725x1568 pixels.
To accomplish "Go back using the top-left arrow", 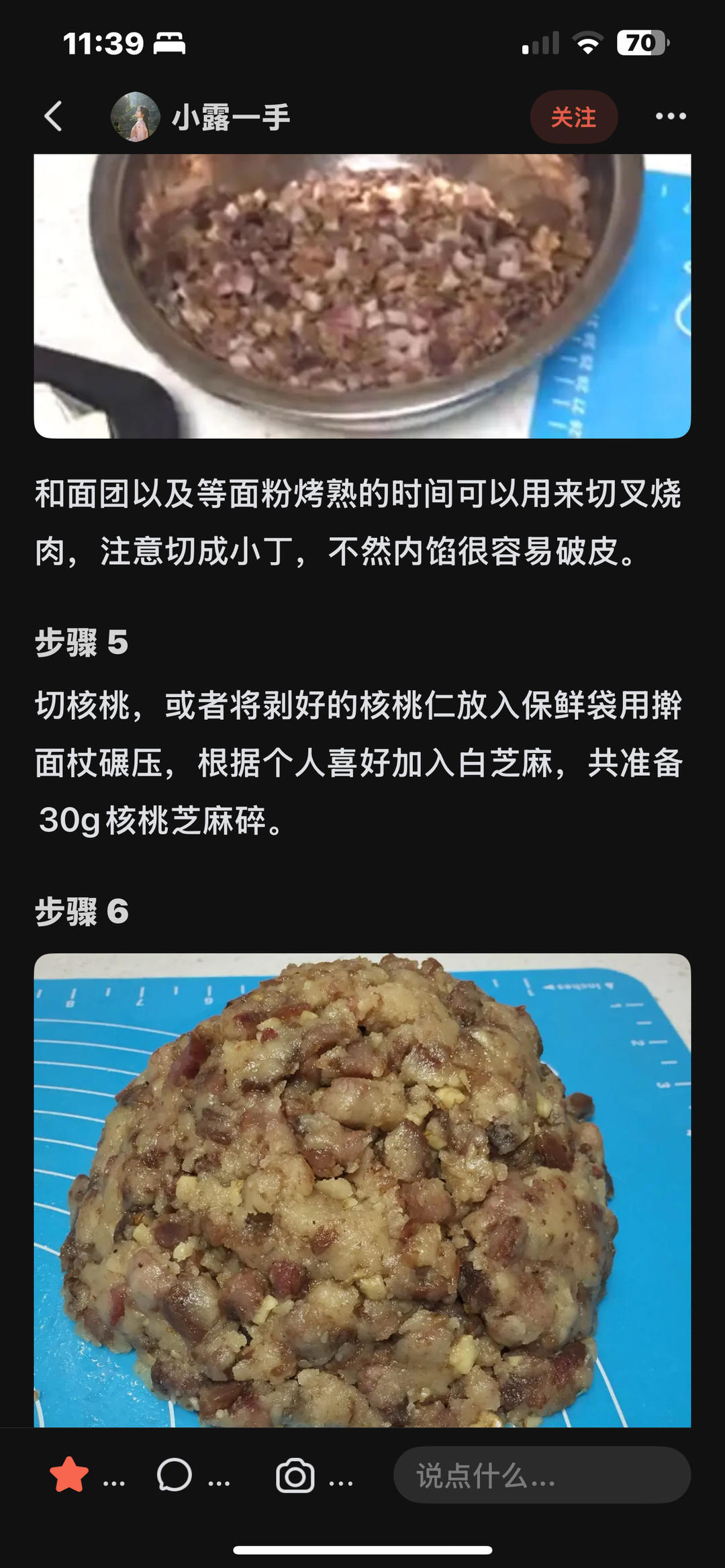I will coord(54,117).
